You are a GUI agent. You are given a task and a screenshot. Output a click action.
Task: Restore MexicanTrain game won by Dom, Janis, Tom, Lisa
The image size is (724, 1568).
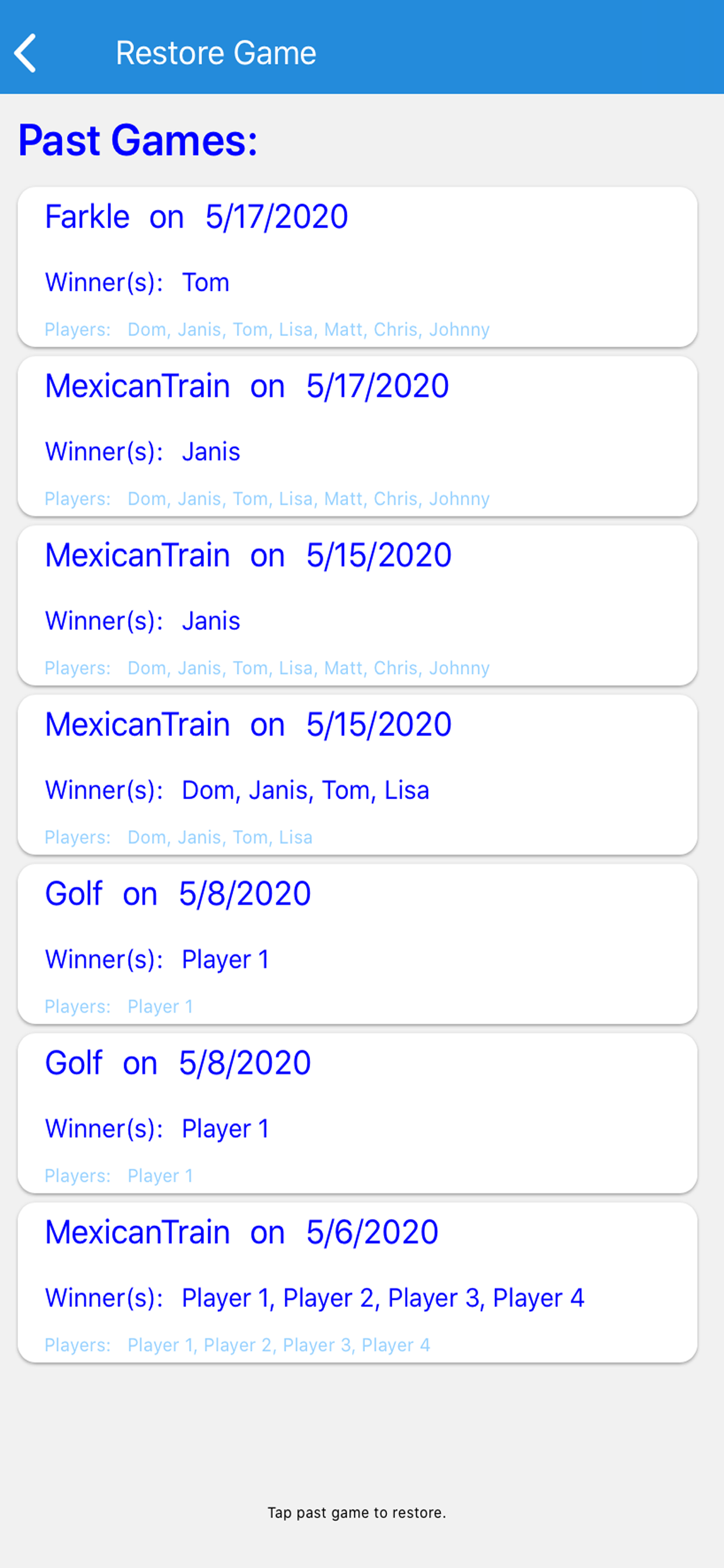pos(358,774)
